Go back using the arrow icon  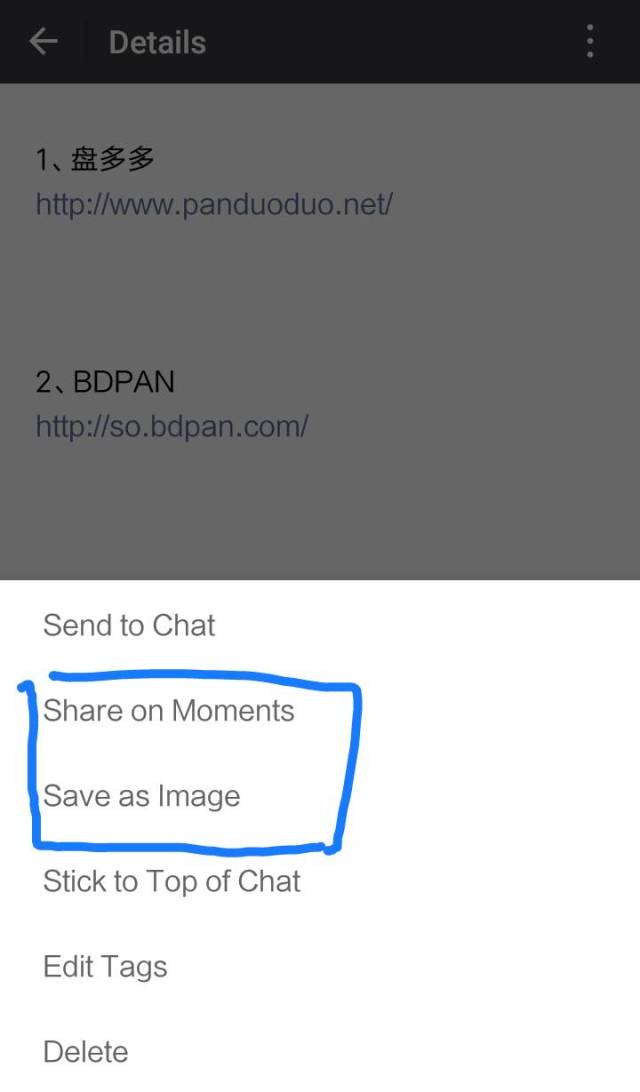pyautogui.click(x=43, y=42)
